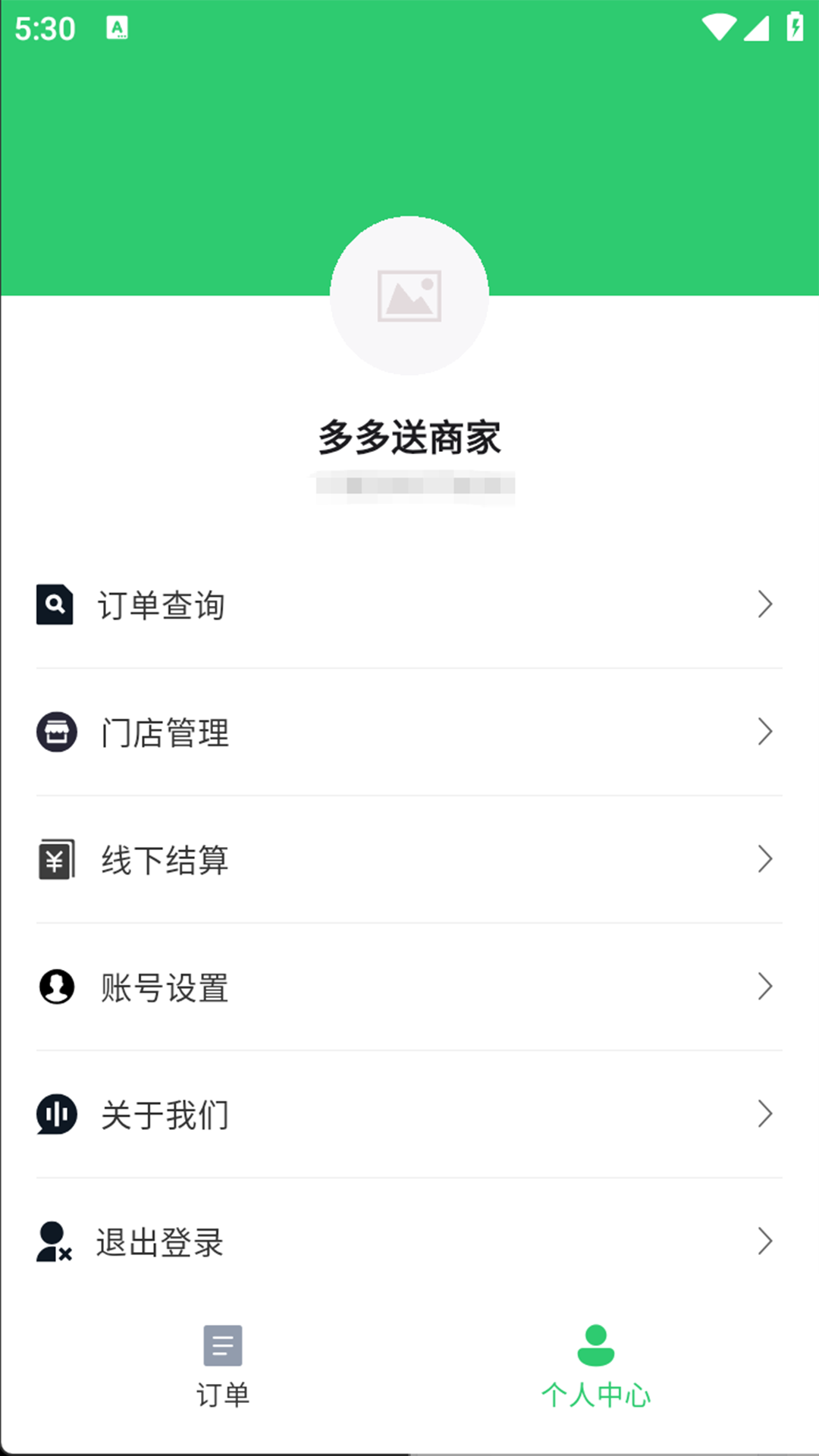This screenshot has height=1456, width=819.
Task: Expand the 订单查询 row via its chevron
Action: (764, 604)
